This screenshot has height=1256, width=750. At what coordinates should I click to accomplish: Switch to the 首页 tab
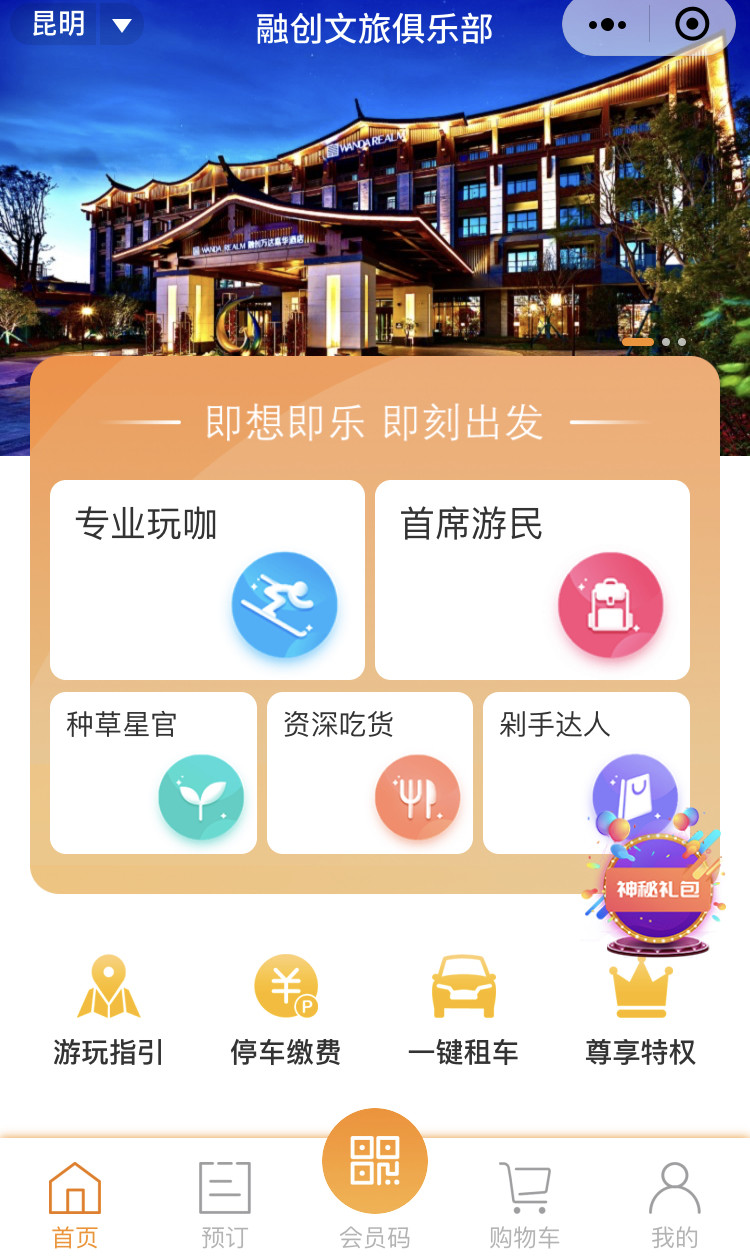(x=75, y=1205)
